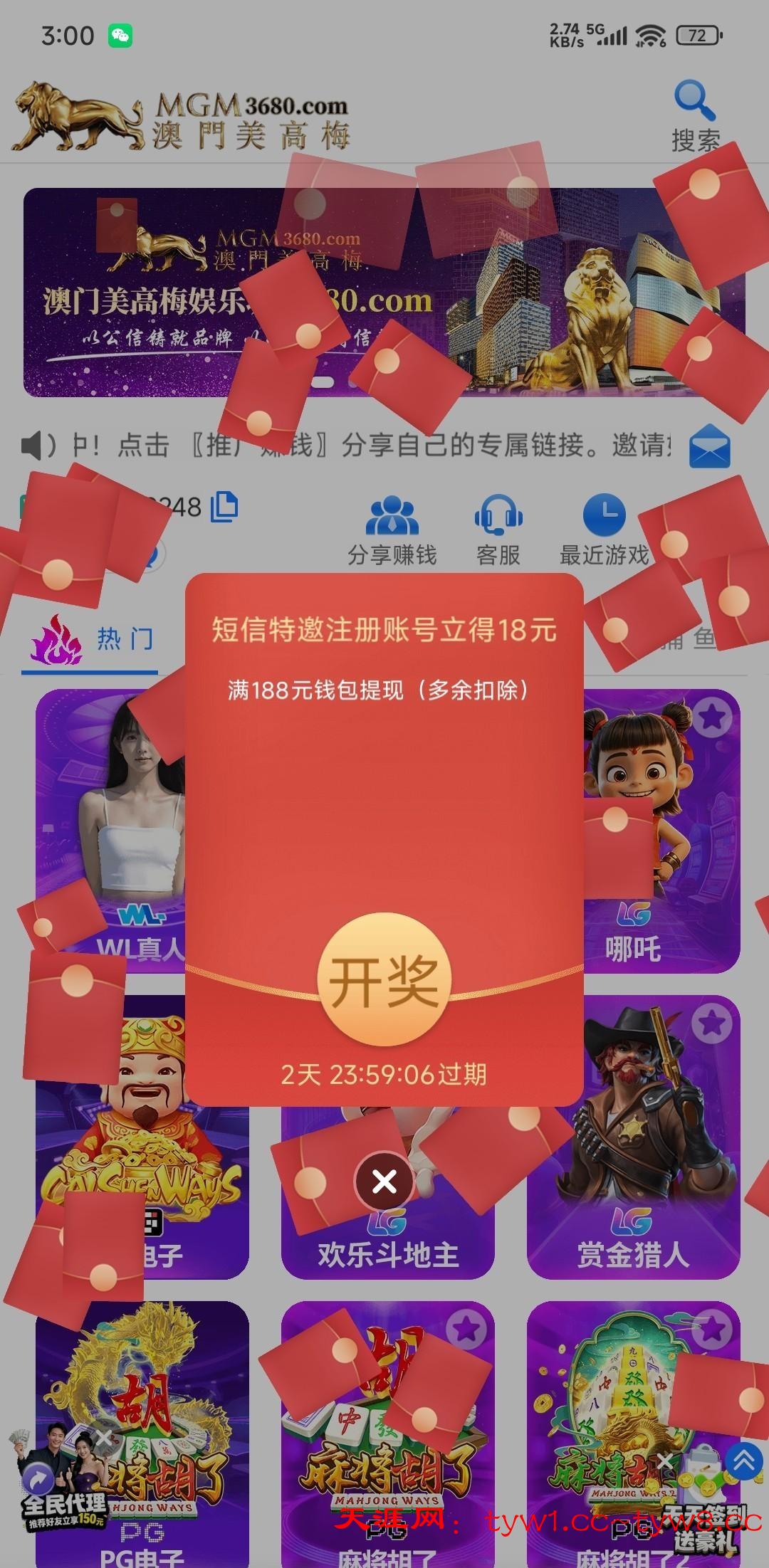Switch to the 热门 tab

[93, 638]
